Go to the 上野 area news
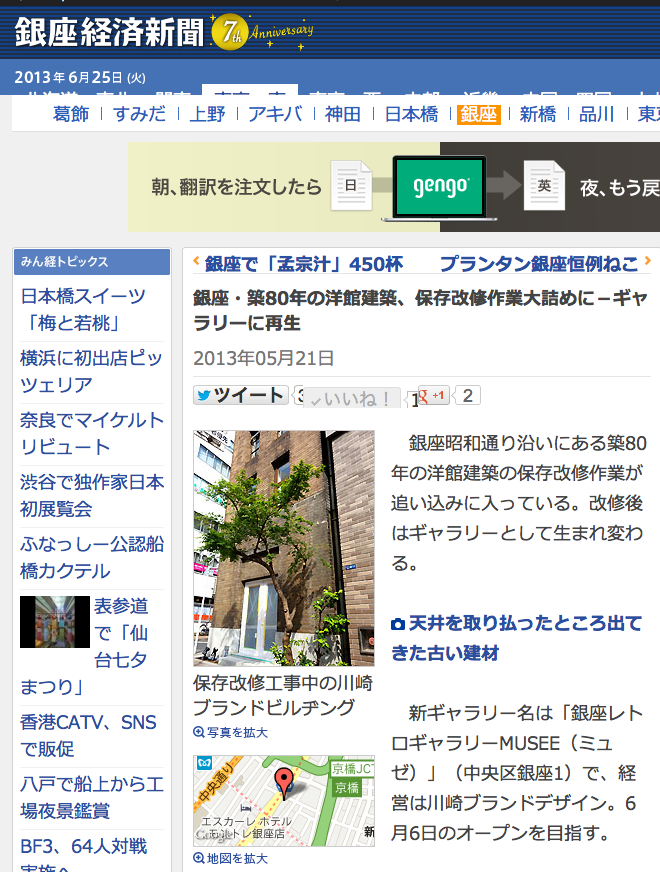The image size is (660, 872). tap(208, 114)
